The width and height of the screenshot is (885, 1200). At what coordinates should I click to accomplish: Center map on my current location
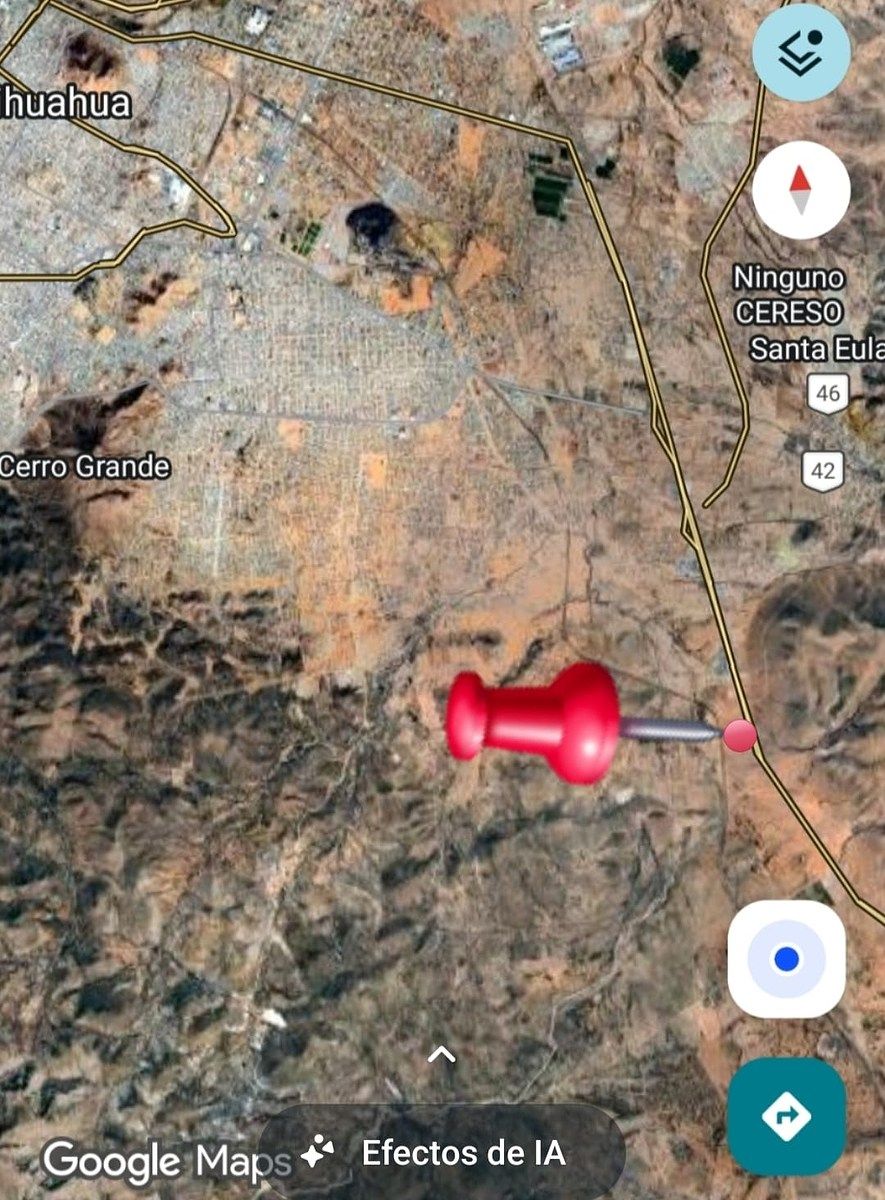tap(786, 960)
